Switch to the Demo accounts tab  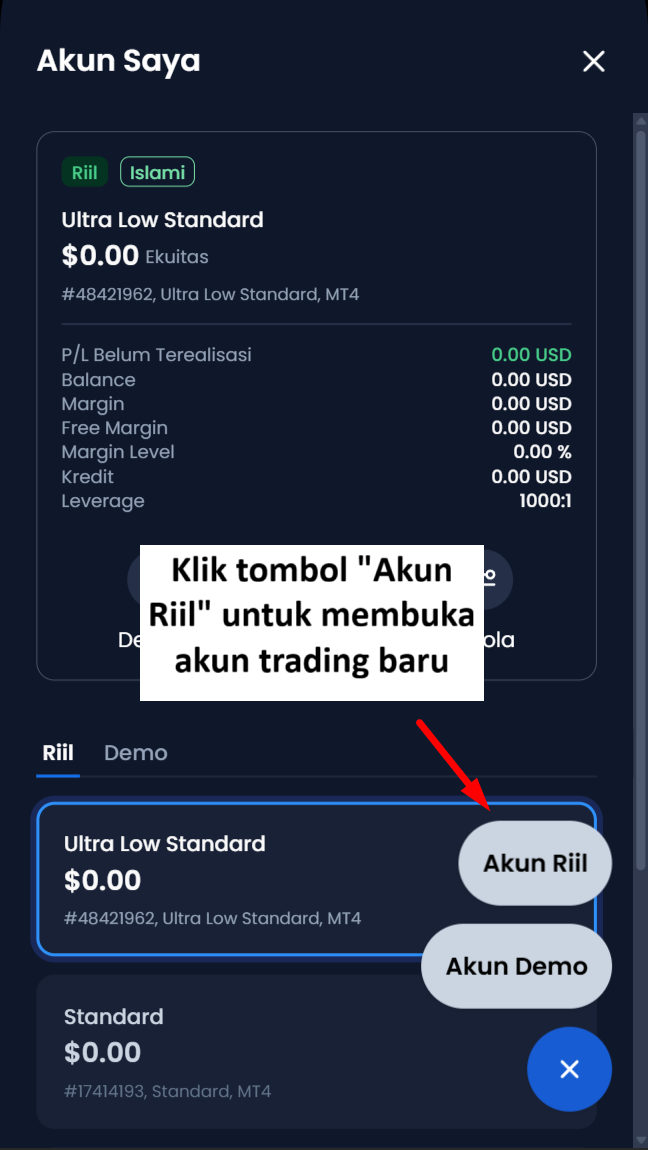[136, 753]
